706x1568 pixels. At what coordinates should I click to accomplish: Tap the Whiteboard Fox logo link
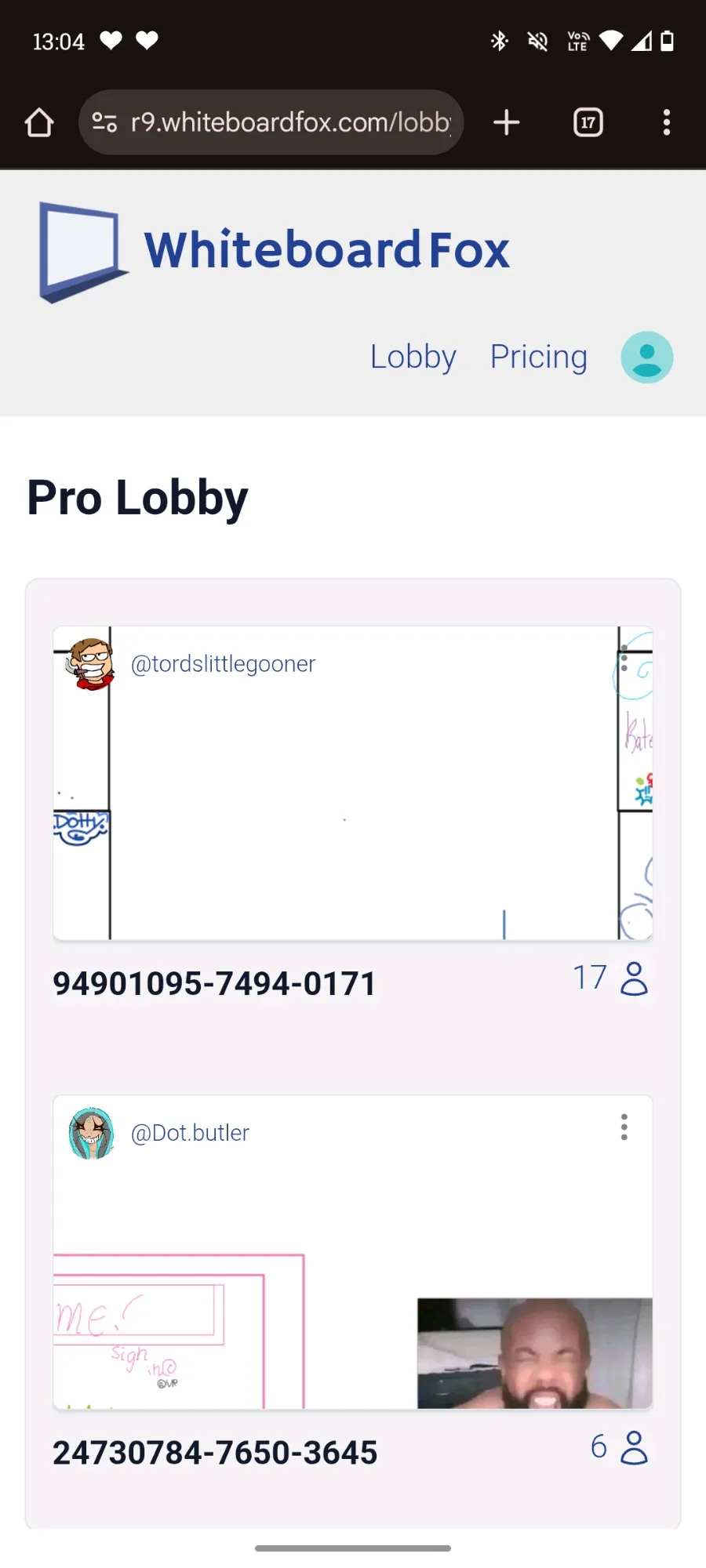tap(275, 251)
